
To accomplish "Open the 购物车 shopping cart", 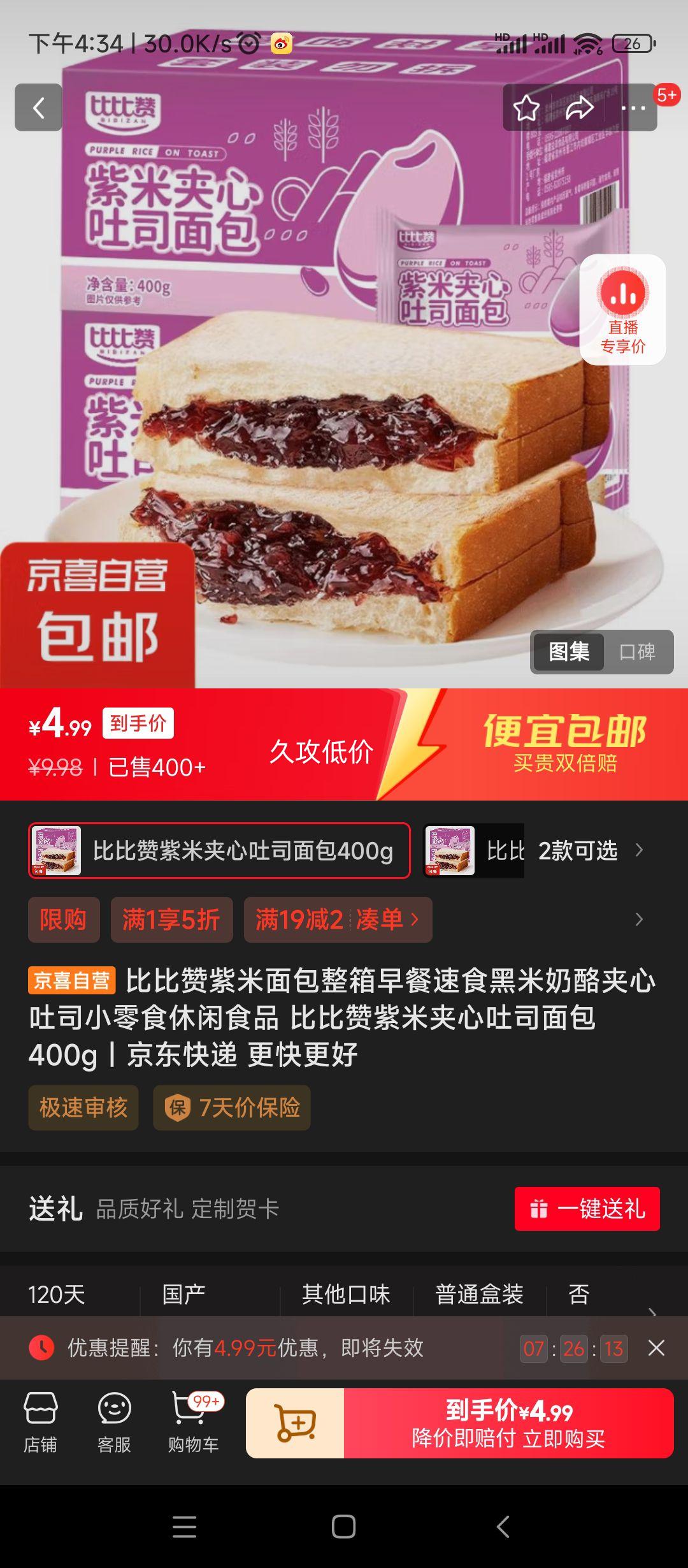I will coord(194,1423).
